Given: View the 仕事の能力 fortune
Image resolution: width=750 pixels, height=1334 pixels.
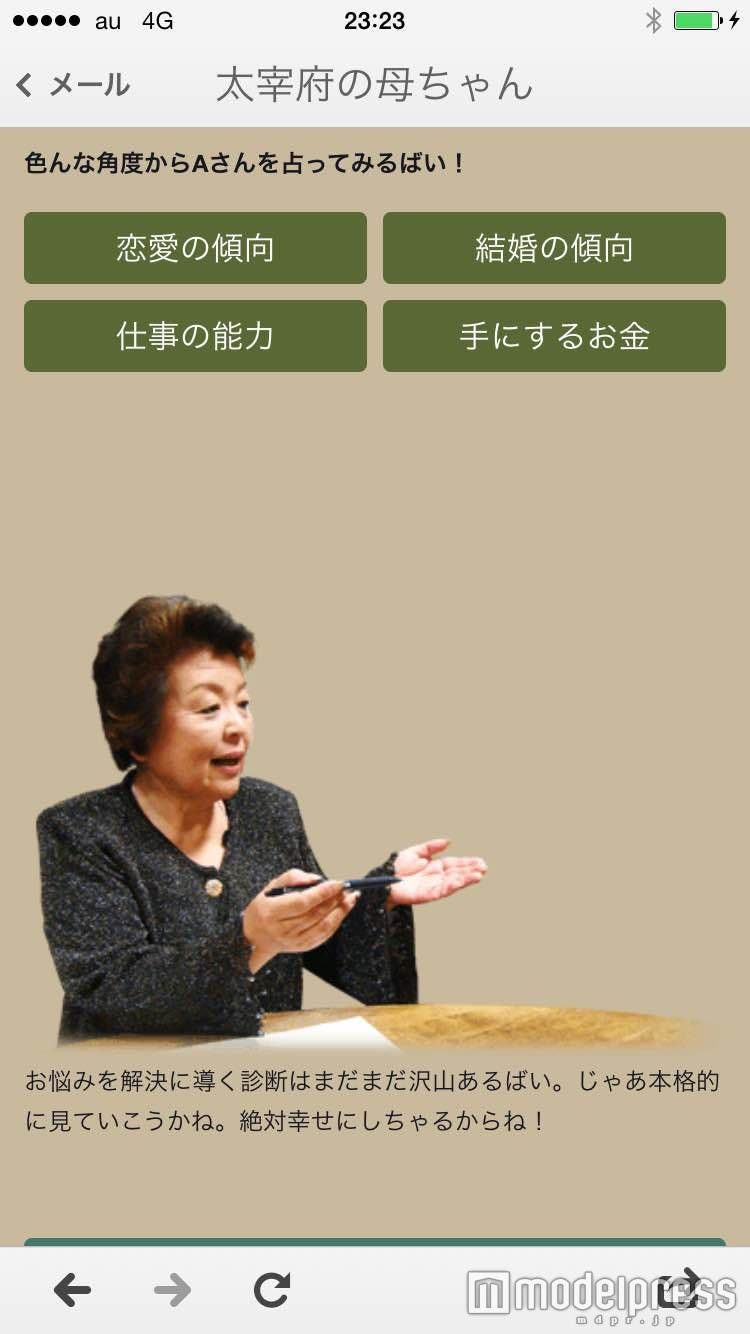Looking at the screenshot, I should (x=195, y=336).
